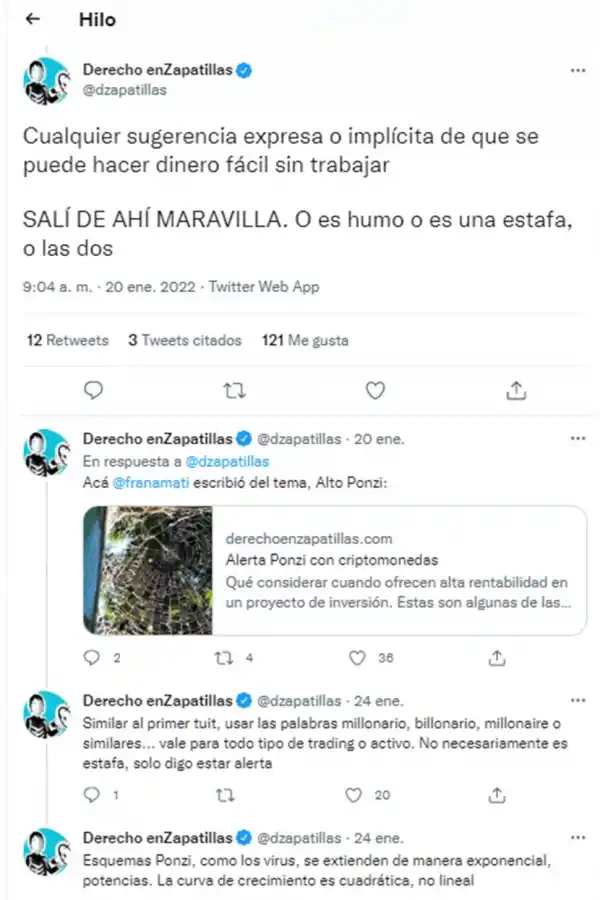Like the reply with 36 likes
The width and height of the screenshot is (600, 900).
(x=356, y=658)
